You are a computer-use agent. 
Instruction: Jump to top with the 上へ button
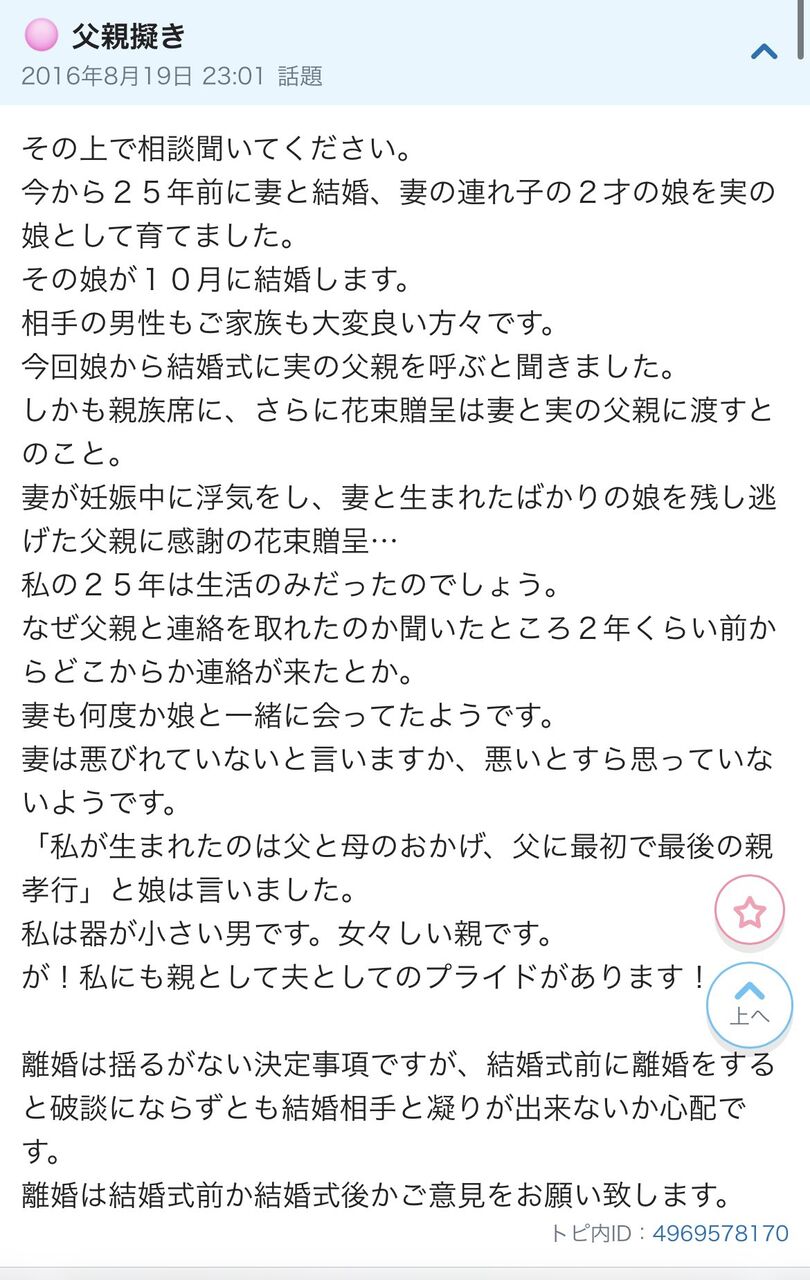click(750, 1004)
